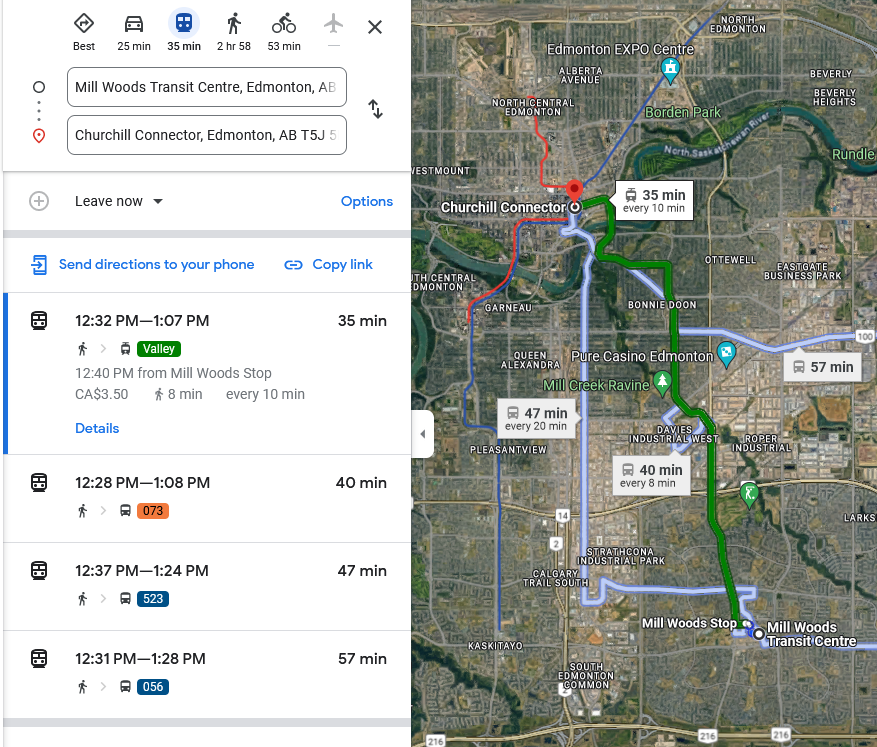
Task: Select driving mode showing 25 min
Action: [x=134, y=31]
